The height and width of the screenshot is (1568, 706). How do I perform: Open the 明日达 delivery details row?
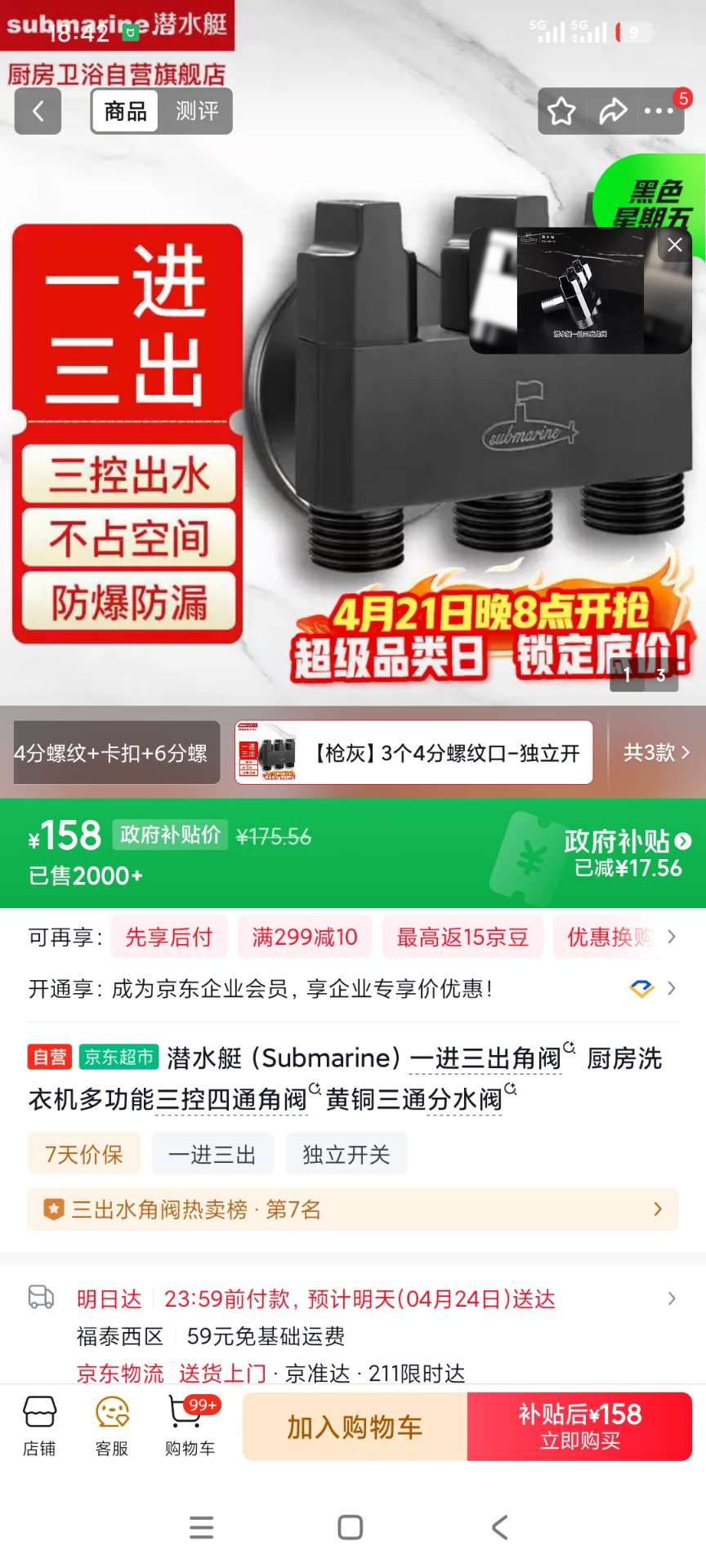click(x=353, y=1298)
